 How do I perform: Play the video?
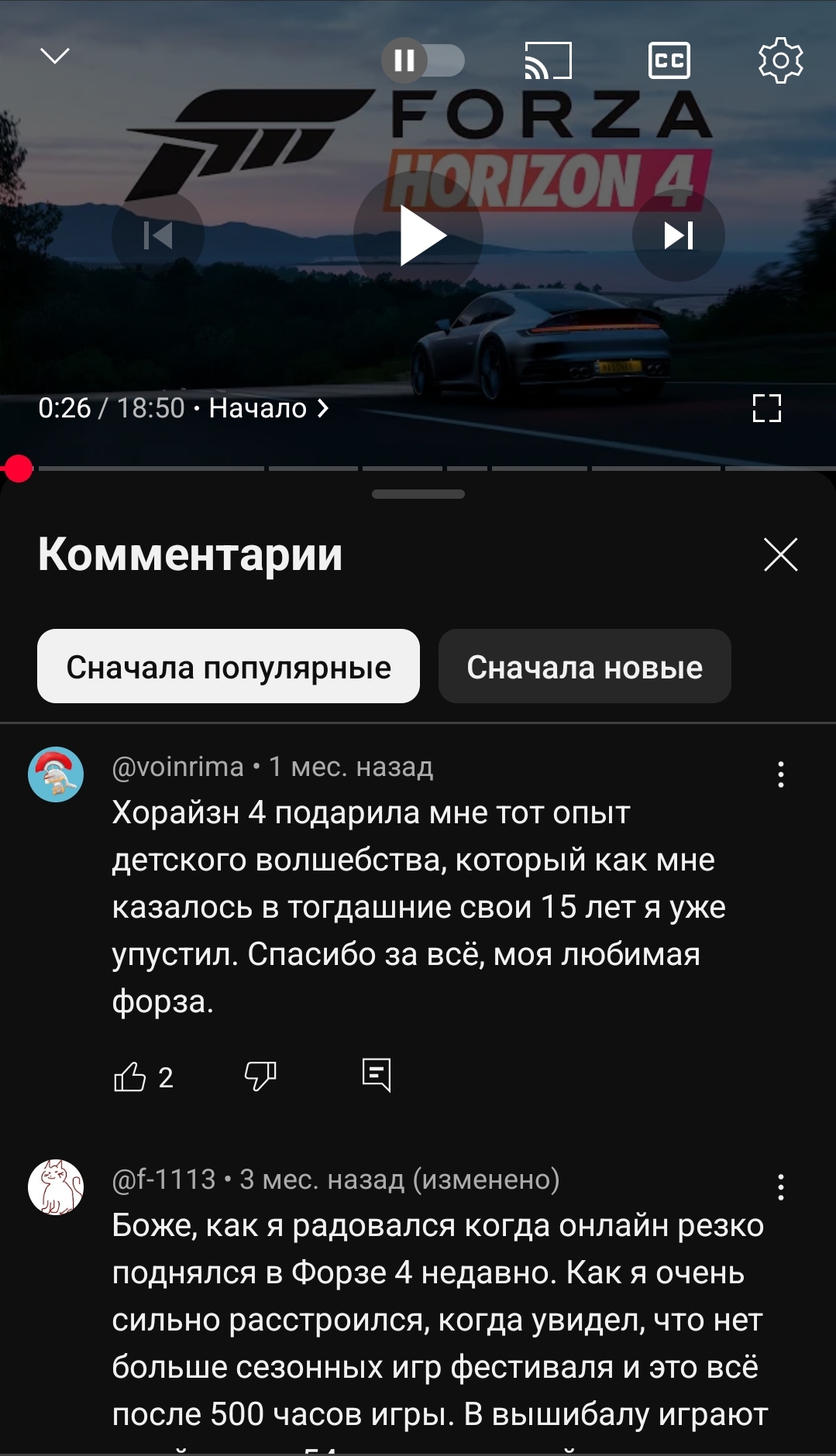[x=419, y=235]
